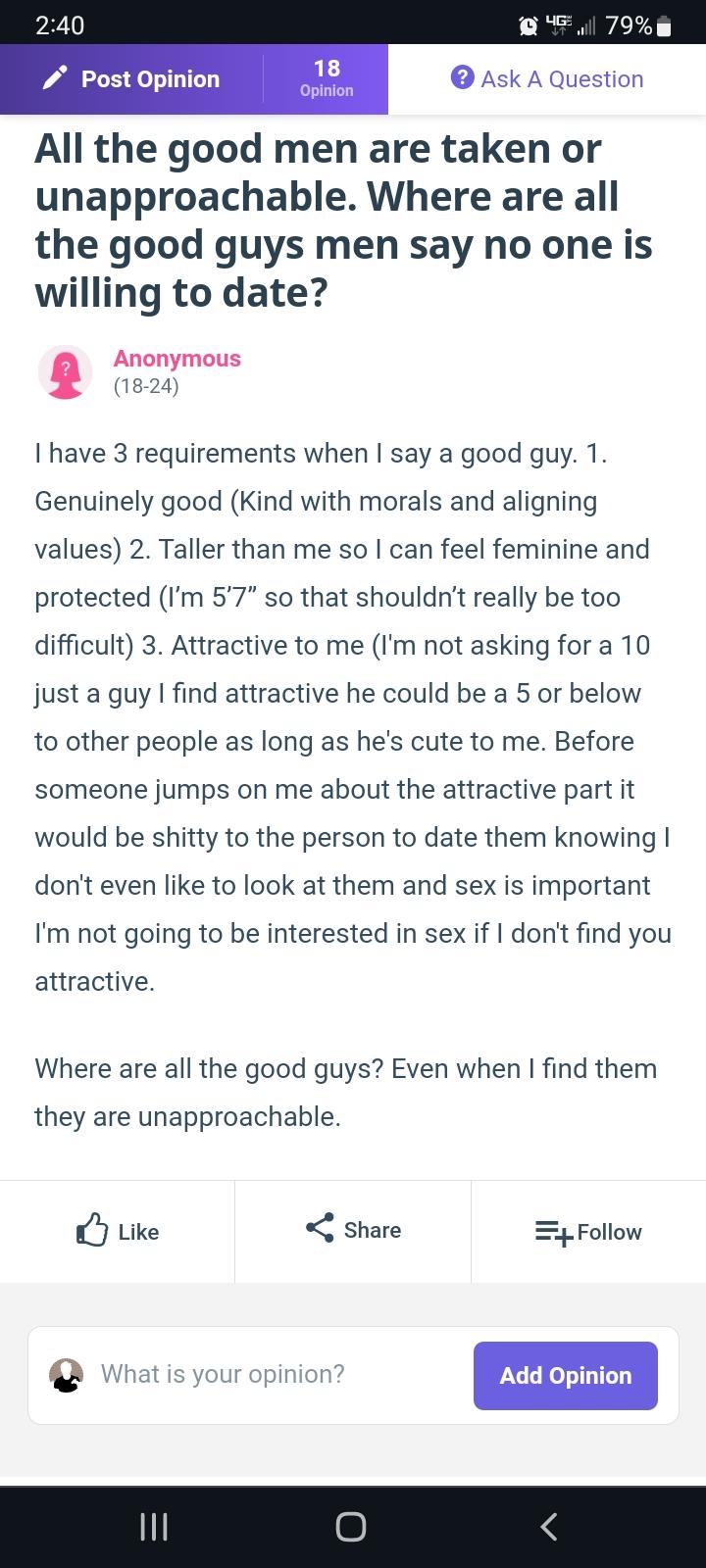Open the Anonymous author's profile

tap(176, 359)
